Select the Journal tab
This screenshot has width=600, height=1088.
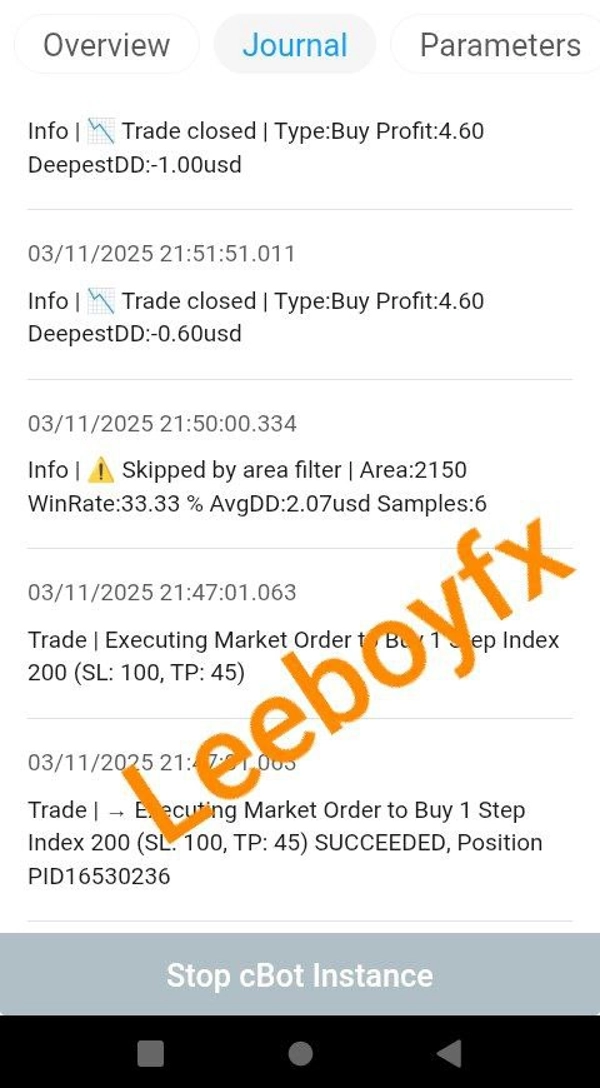[295, 45]
